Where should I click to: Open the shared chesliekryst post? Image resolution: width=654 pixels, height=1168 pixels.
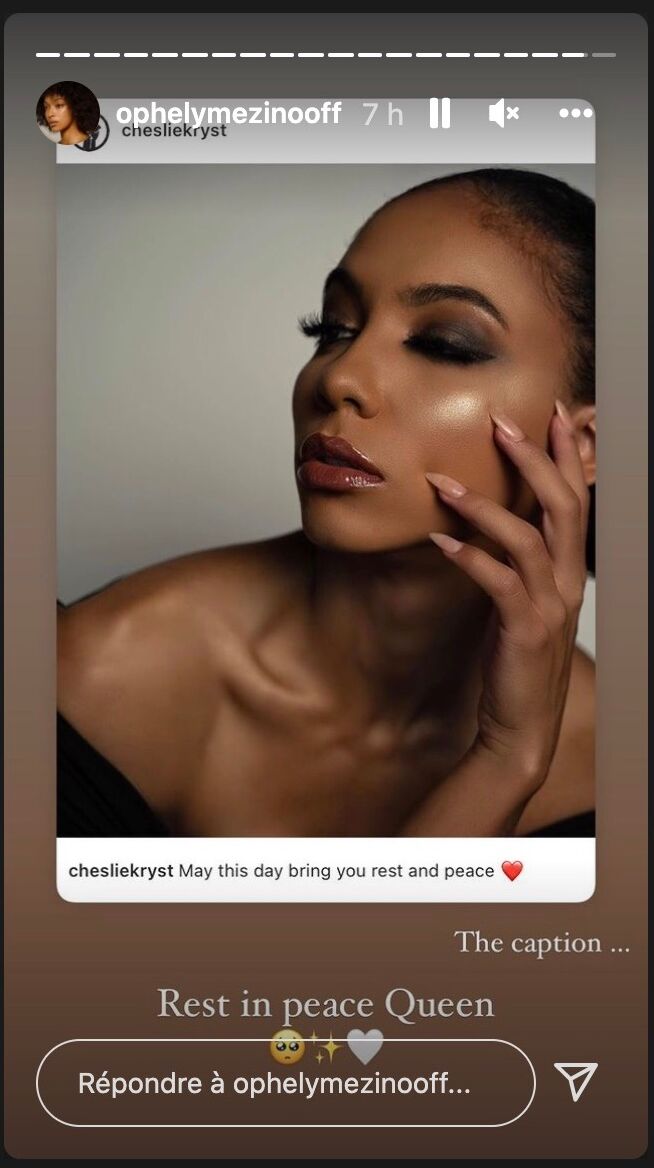click(x=326, y=500)
